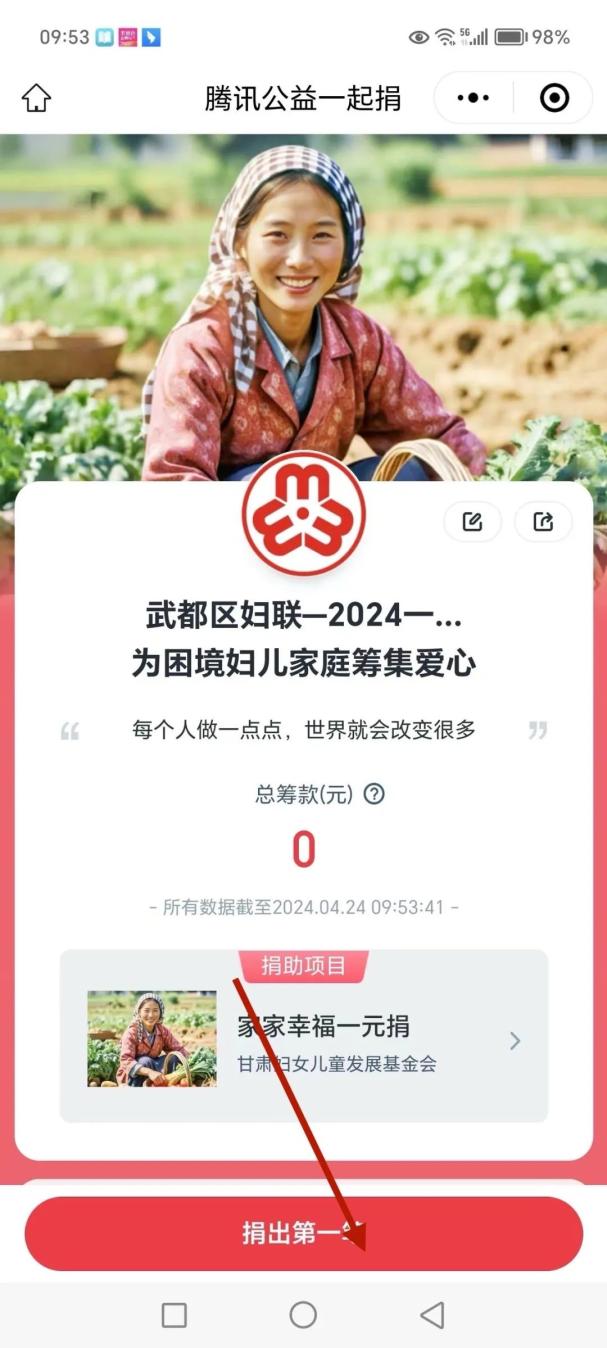Close the mini program with the circle icon
This screenshot has height=1348, width=607.
[x=554, y=98]
